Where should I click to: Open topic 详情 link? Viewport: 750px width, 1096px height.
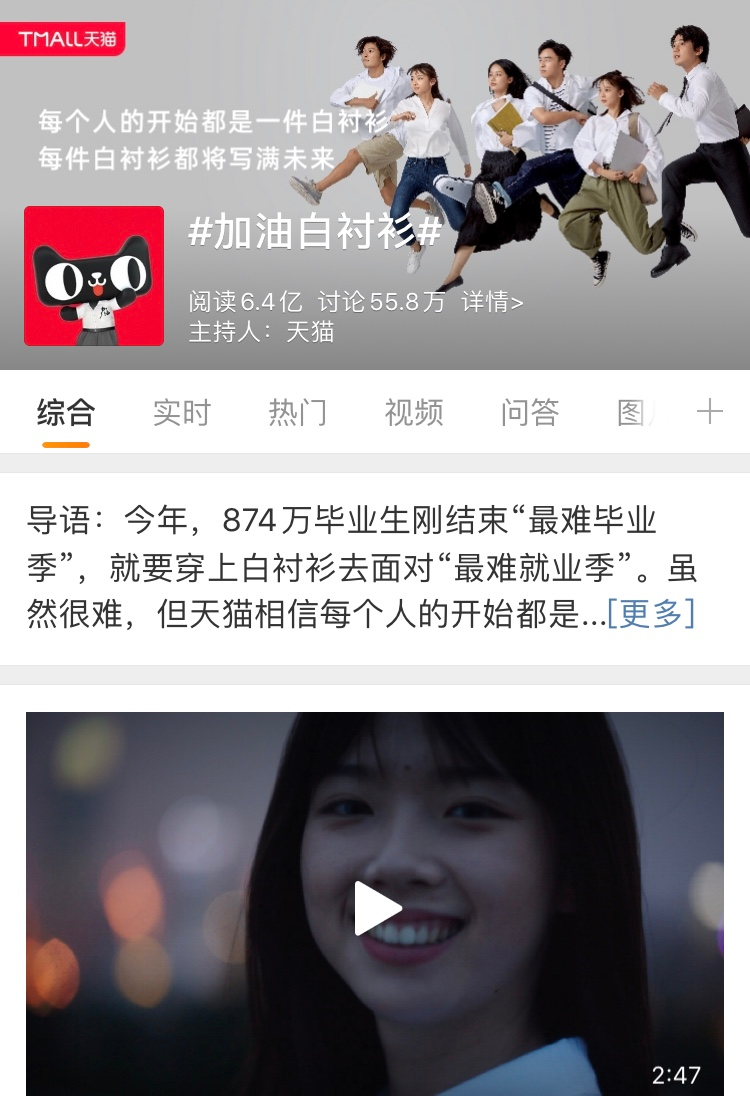491,302
